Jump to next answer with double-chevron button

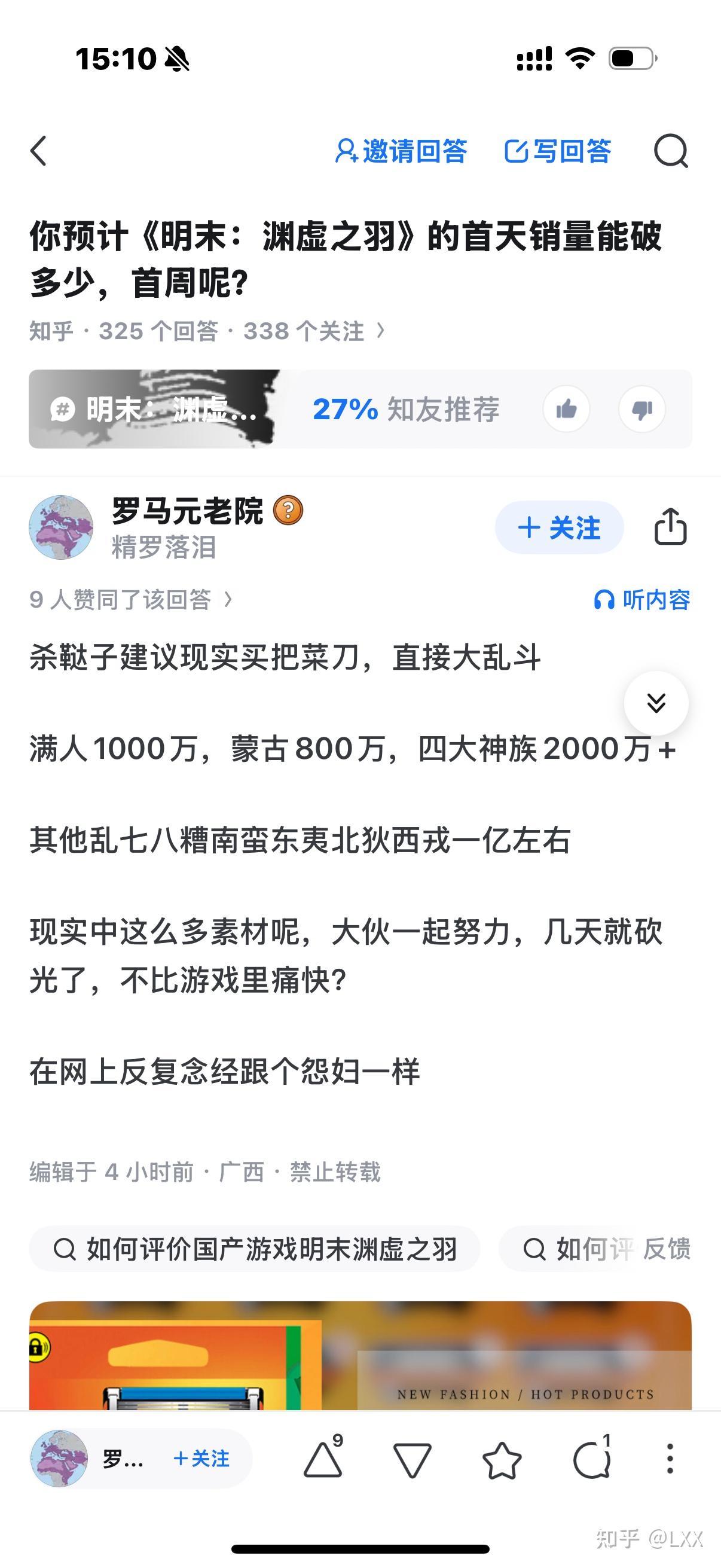656,703
